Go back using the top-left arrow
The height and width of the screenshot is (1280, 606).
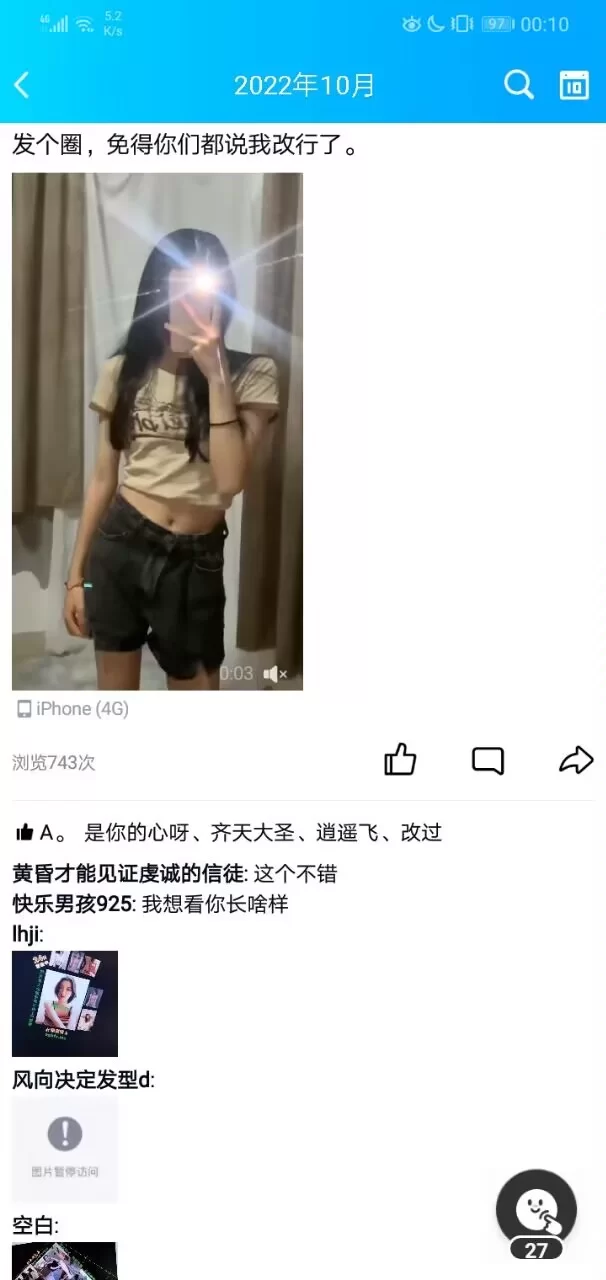(22, 85)
